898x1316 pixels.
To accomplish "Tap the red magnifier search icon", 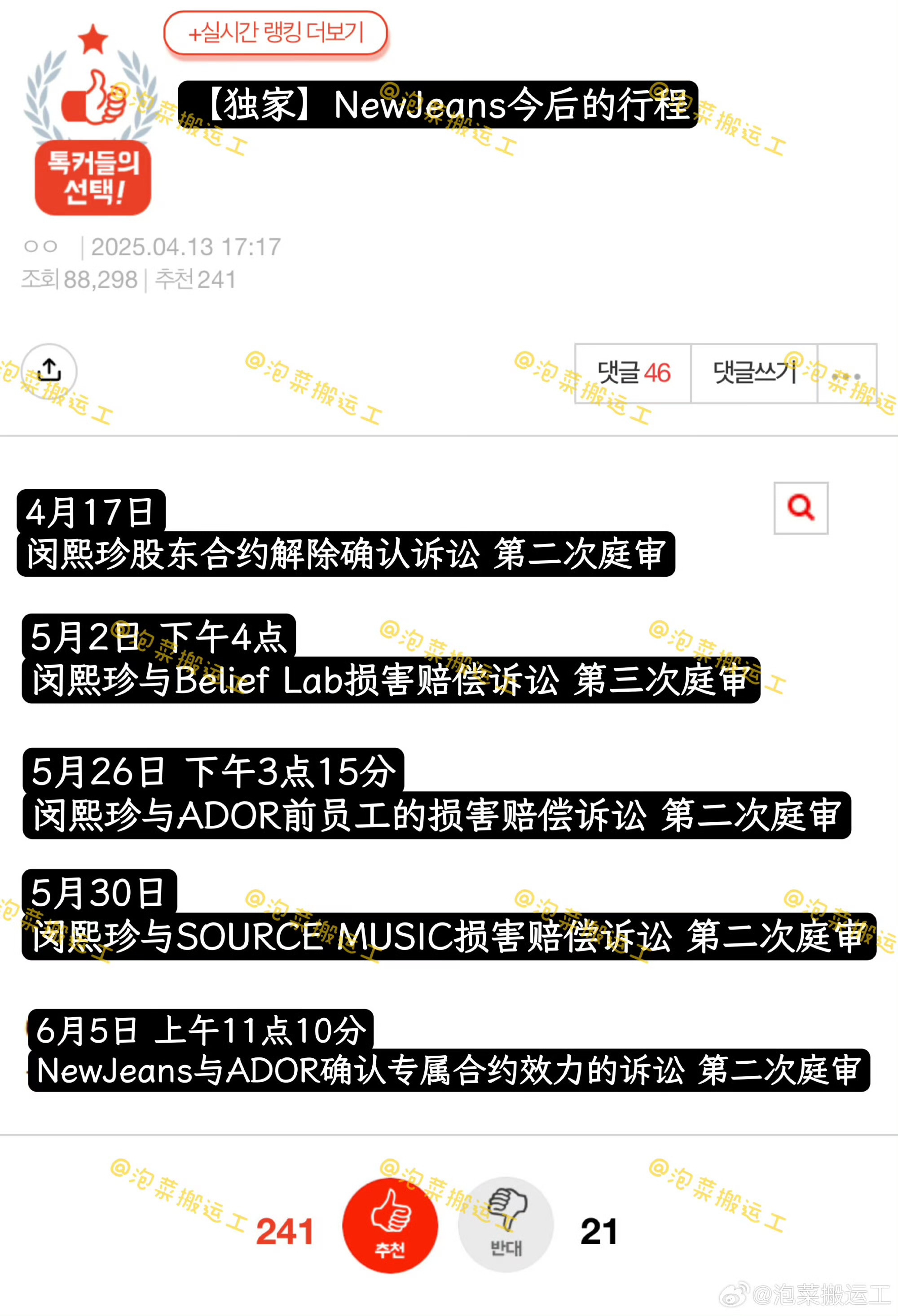I will coord(801,508).
